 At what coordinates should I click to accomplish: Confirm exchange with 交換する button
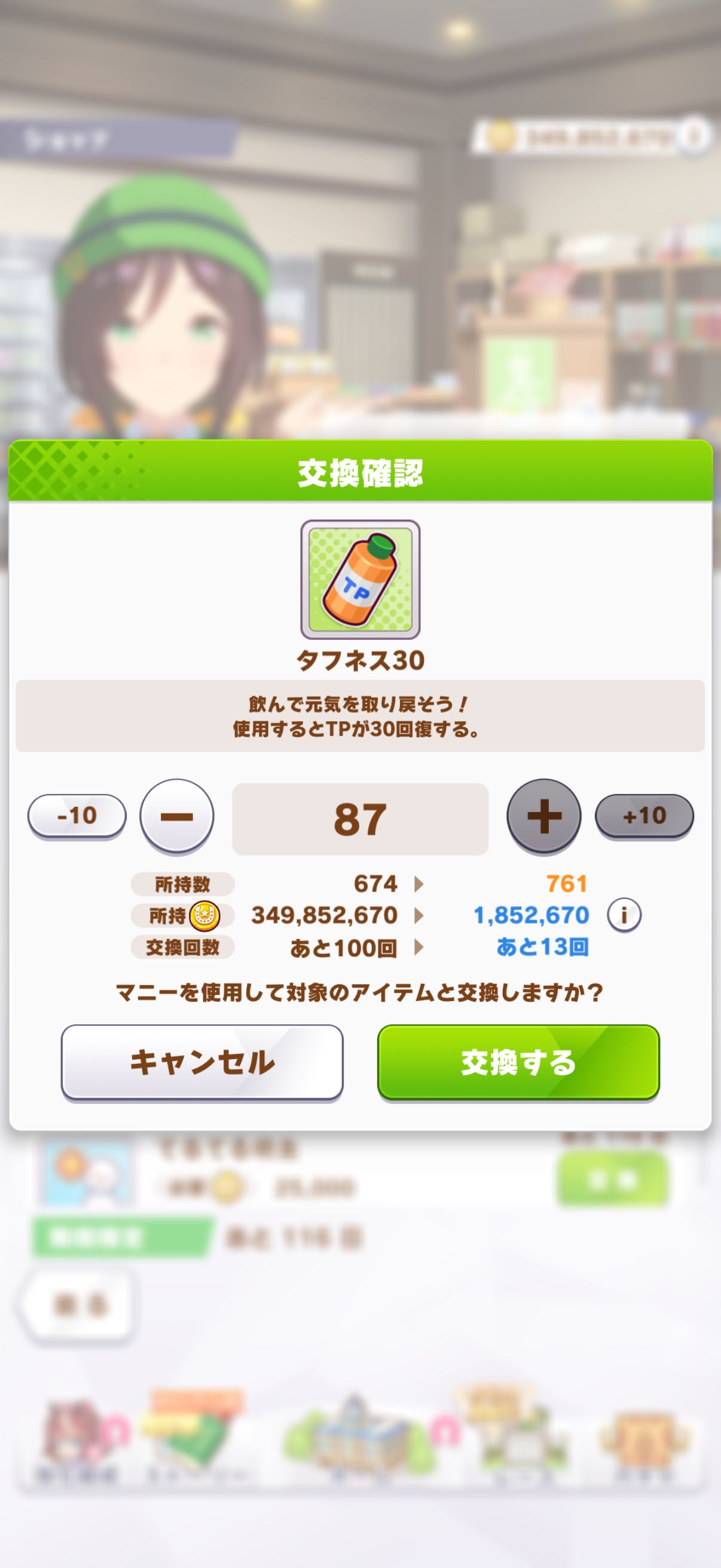click(x=518, y=1062)
